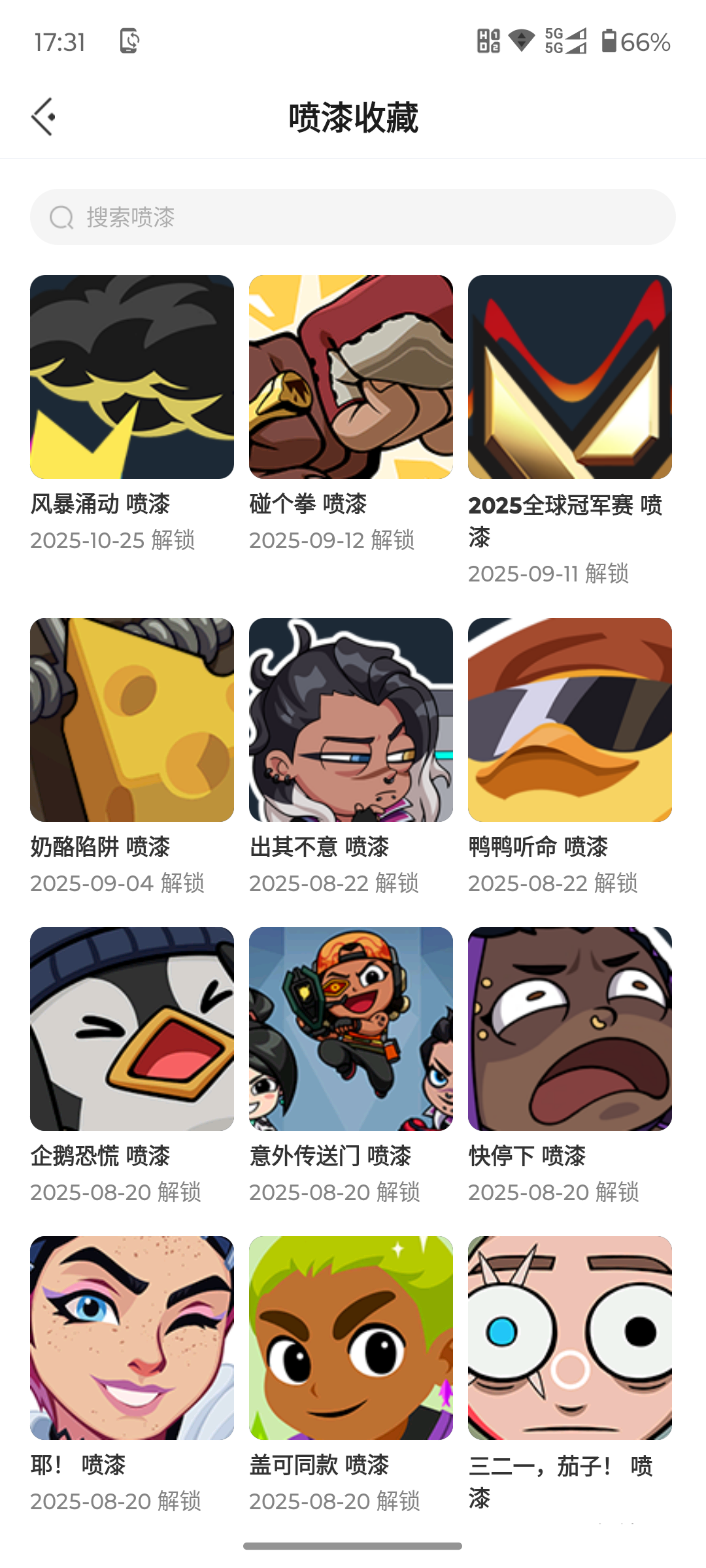
Task: Select the 三二一，茄子！喷漆 spray
Action: click(570, 1338)
